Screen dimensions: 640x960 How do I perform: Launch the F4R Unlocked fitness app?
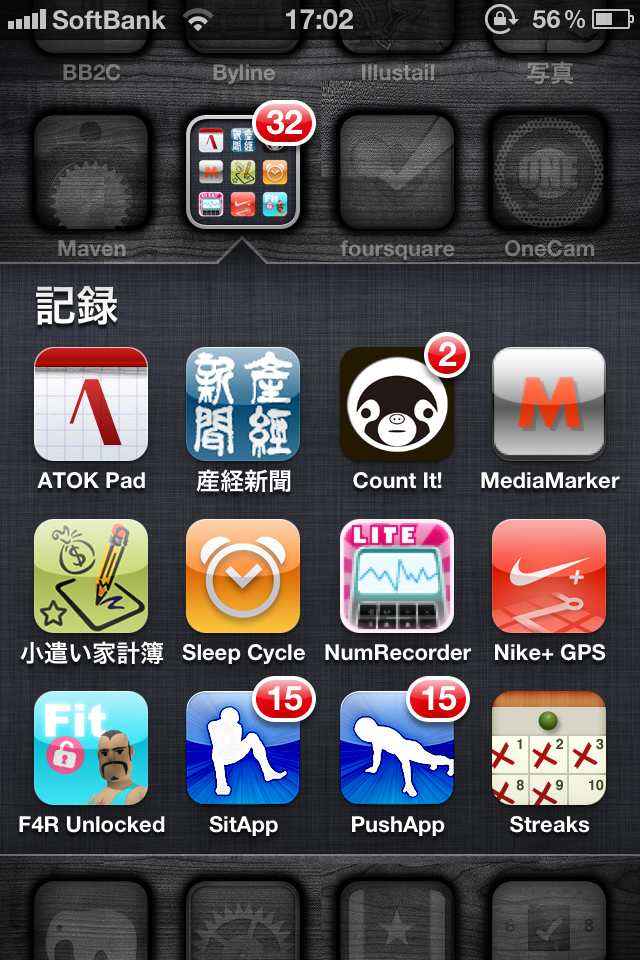tap(91, 748)
